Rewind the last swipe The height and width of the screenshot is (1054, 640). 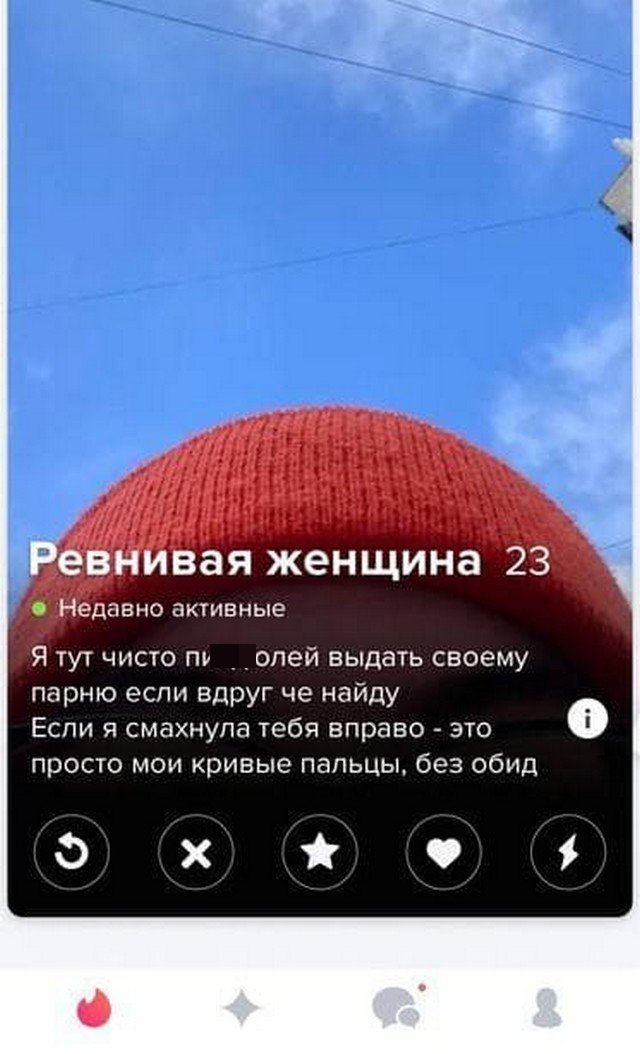72,853
